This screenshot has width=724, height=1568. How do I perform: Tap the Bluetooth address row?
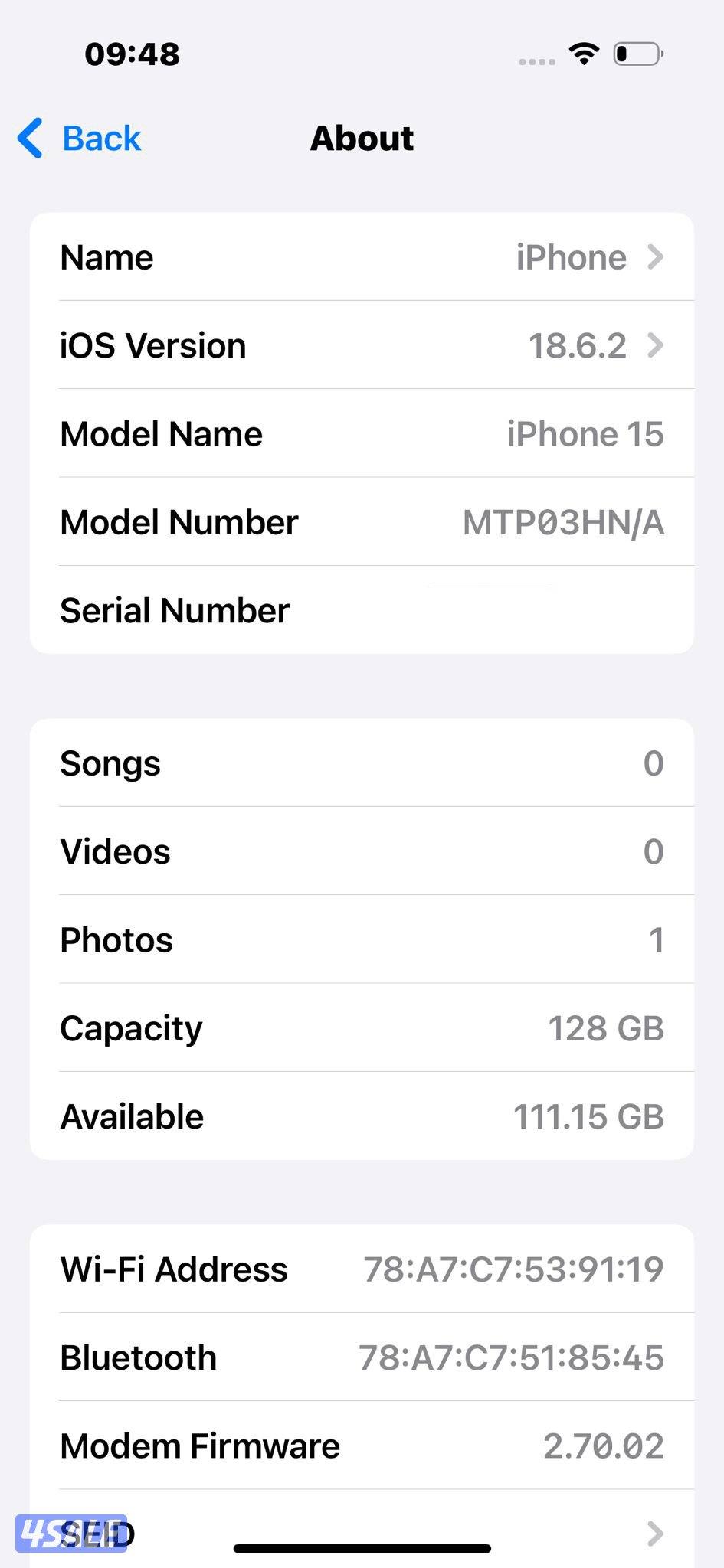pos(362,1357)
